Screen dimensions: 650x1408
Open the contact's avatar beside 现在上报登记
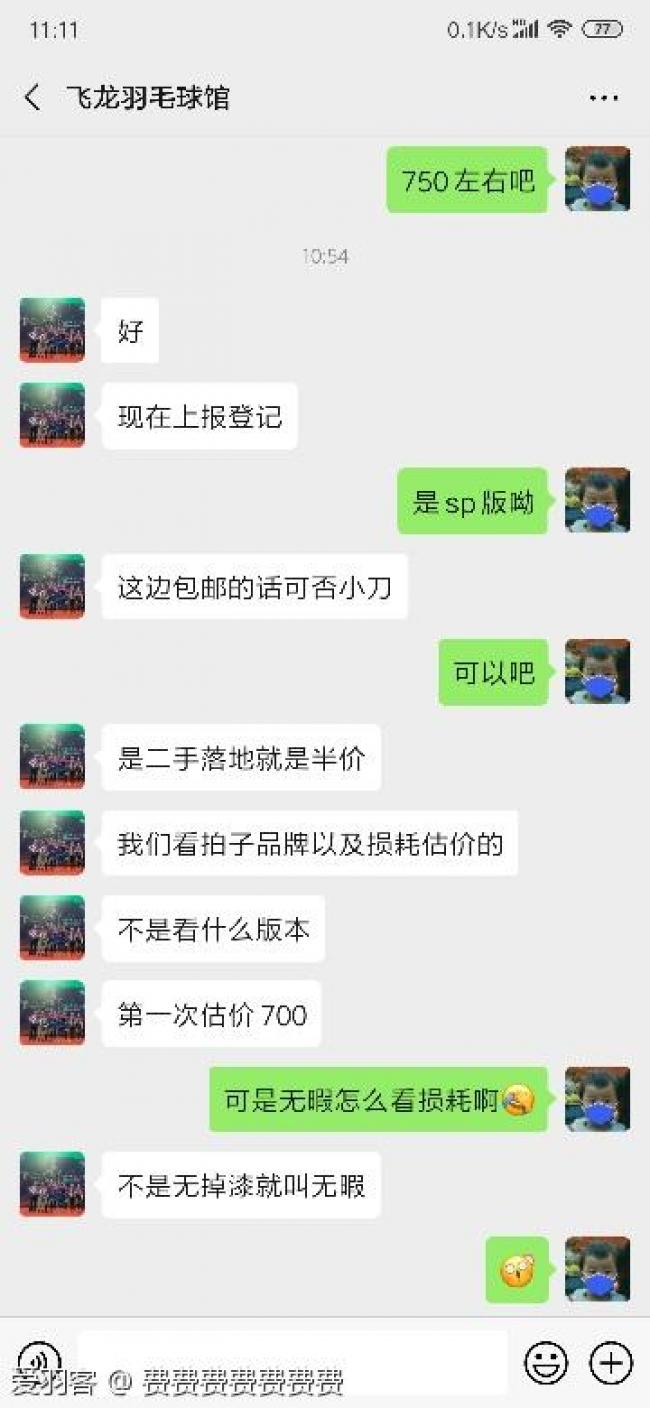click(52, 415)
